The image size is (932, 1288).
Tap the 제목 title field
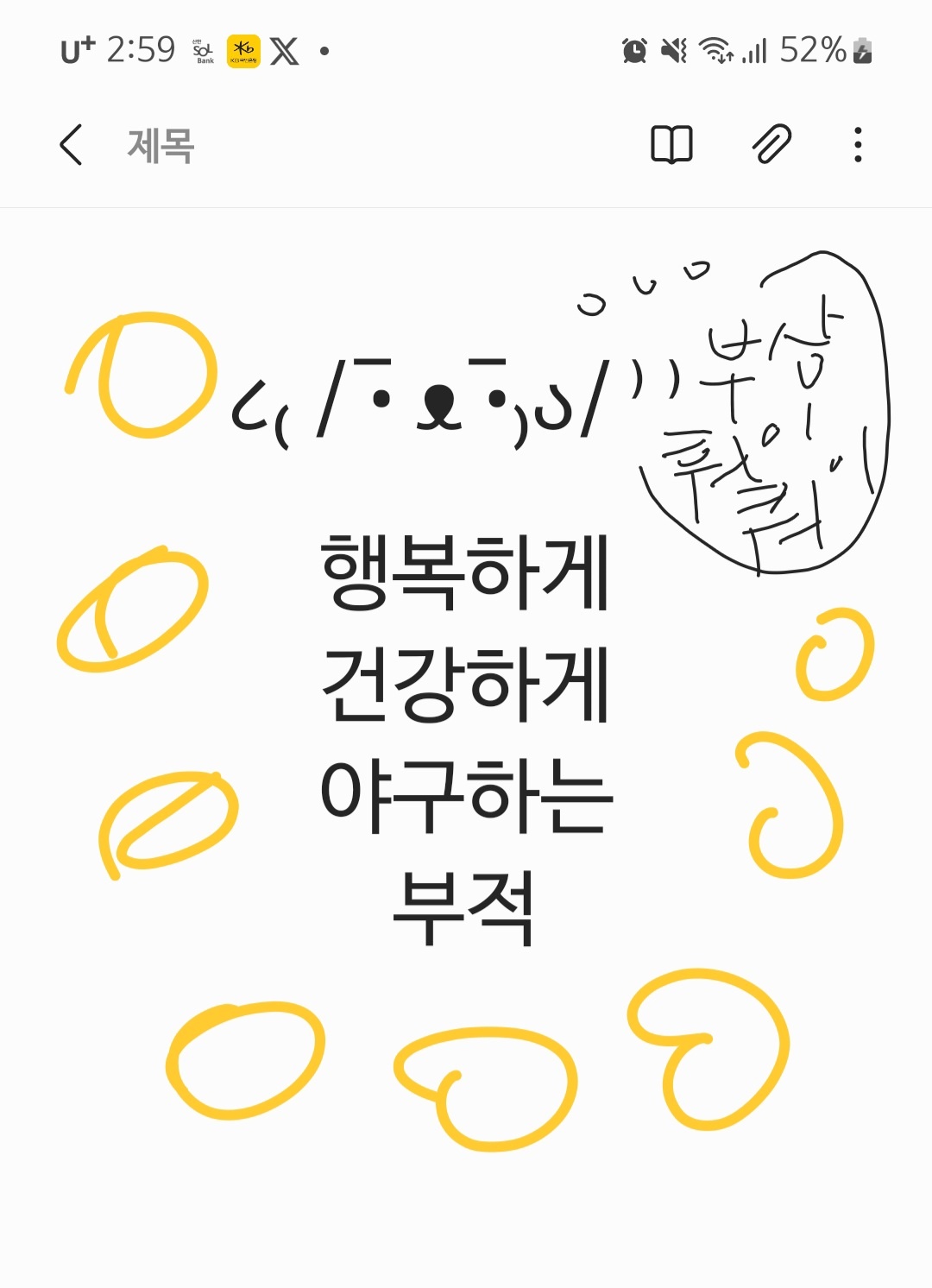point(161,145)
